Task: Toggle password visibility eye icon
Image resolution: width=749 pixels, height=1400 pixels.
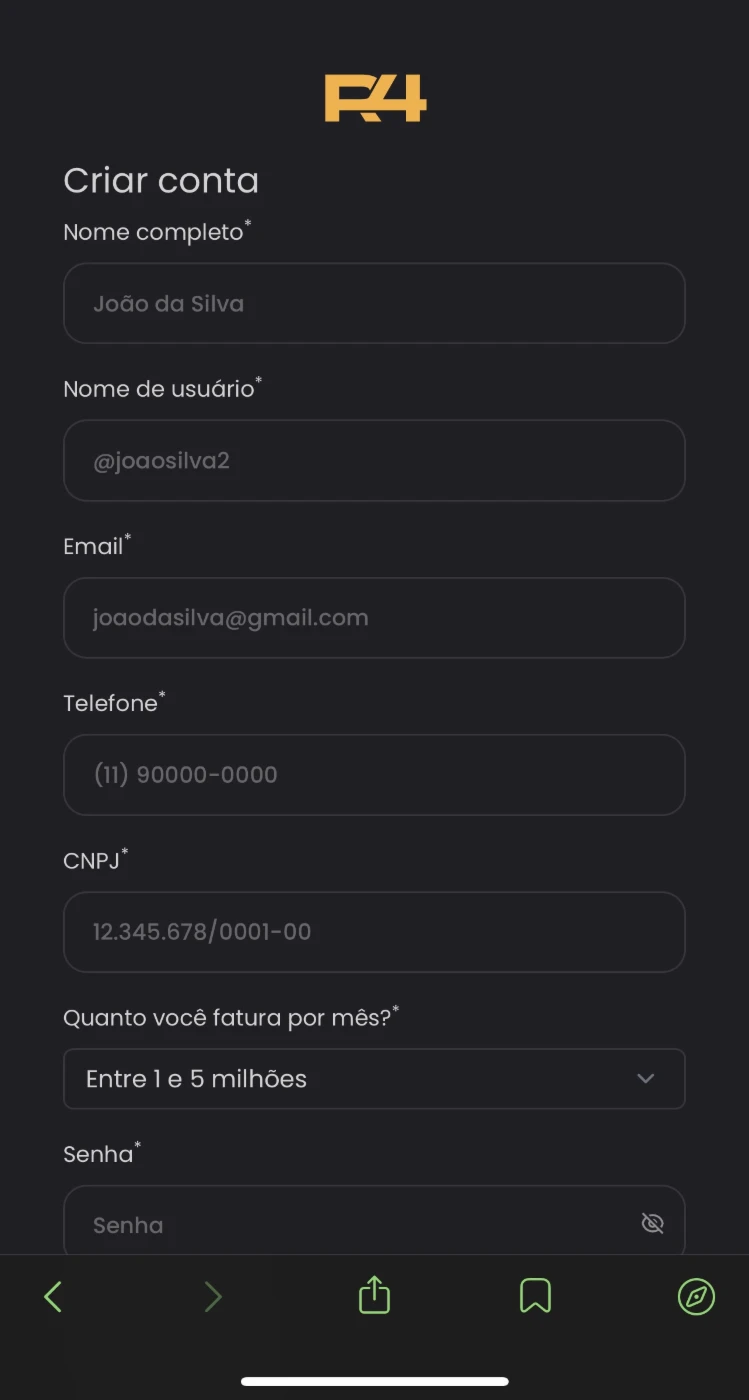Action: [x=652, y=1224]
